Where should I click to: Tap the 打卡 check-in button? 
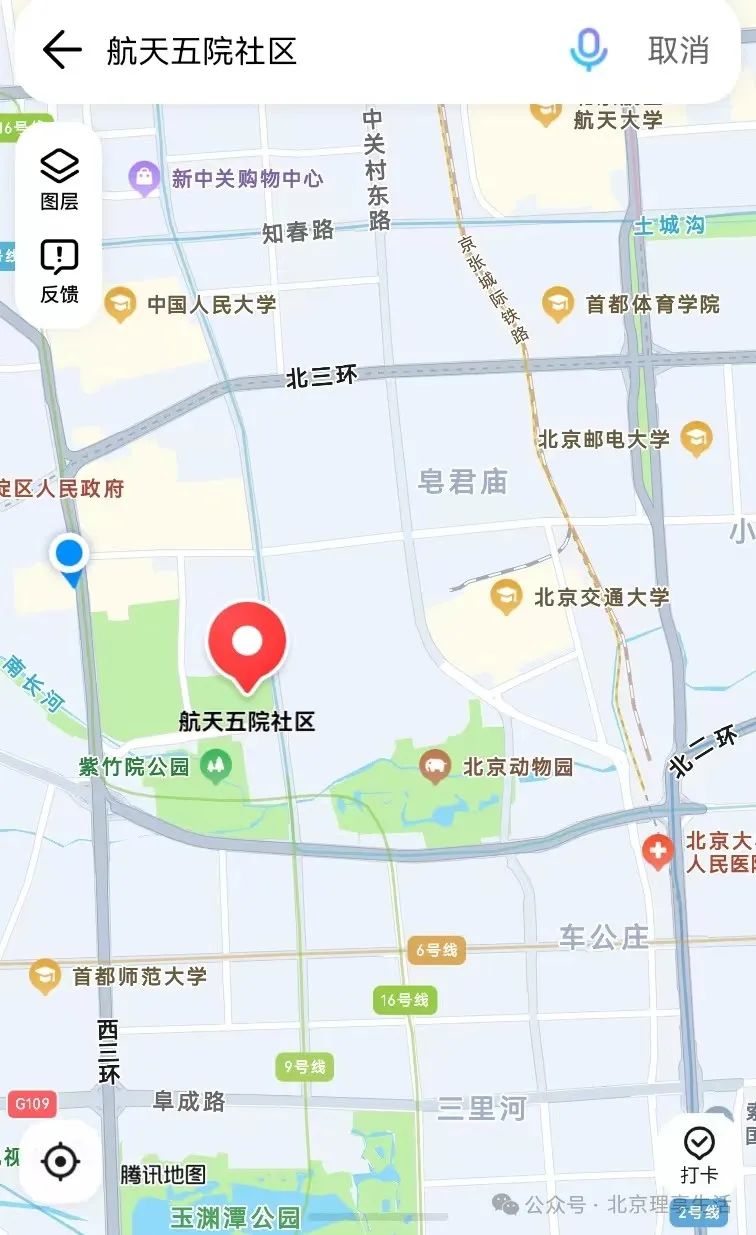699,1155
